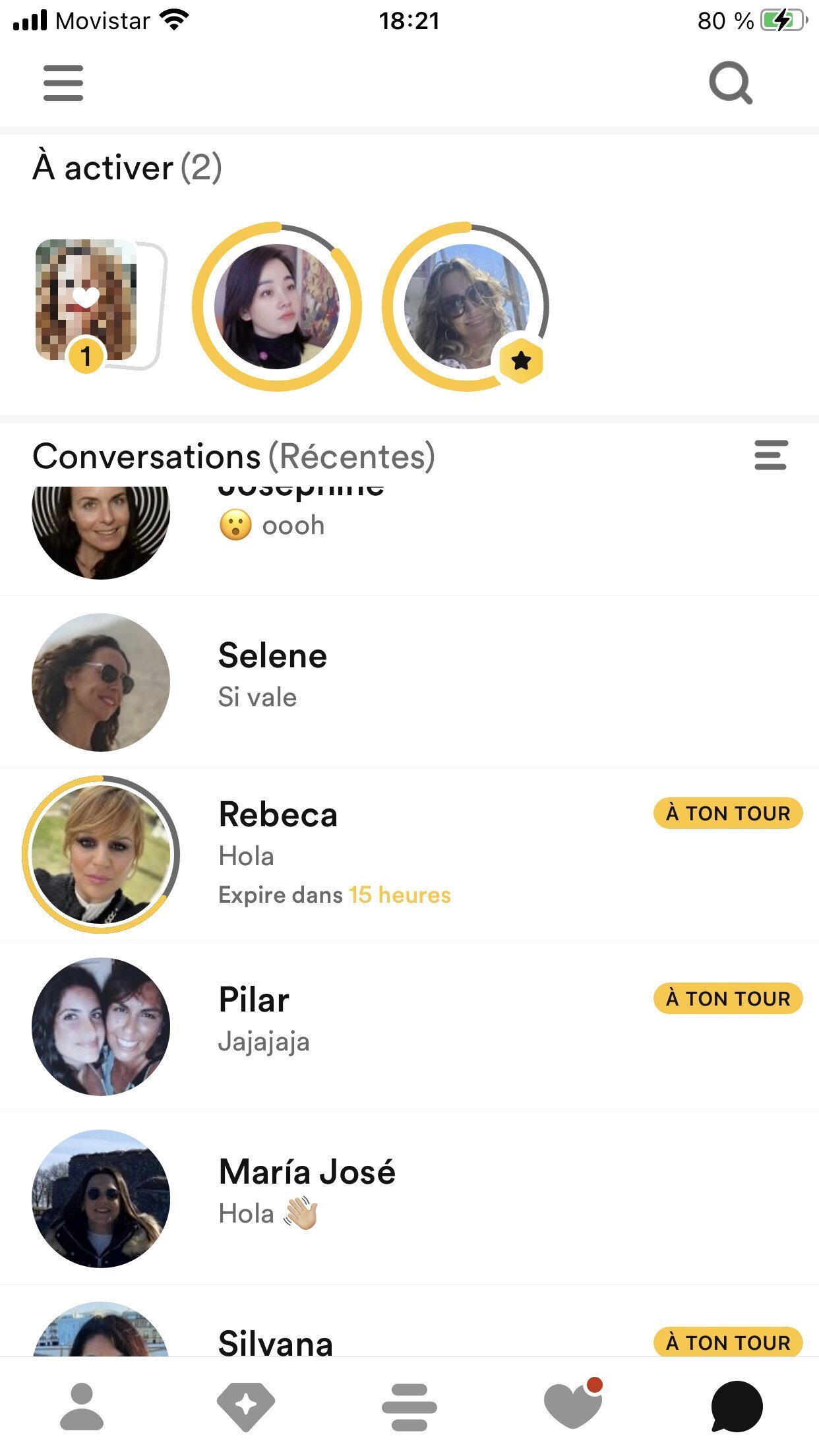Switch to the profile tab
The image size is (819, 1456).
point(82,1407)
